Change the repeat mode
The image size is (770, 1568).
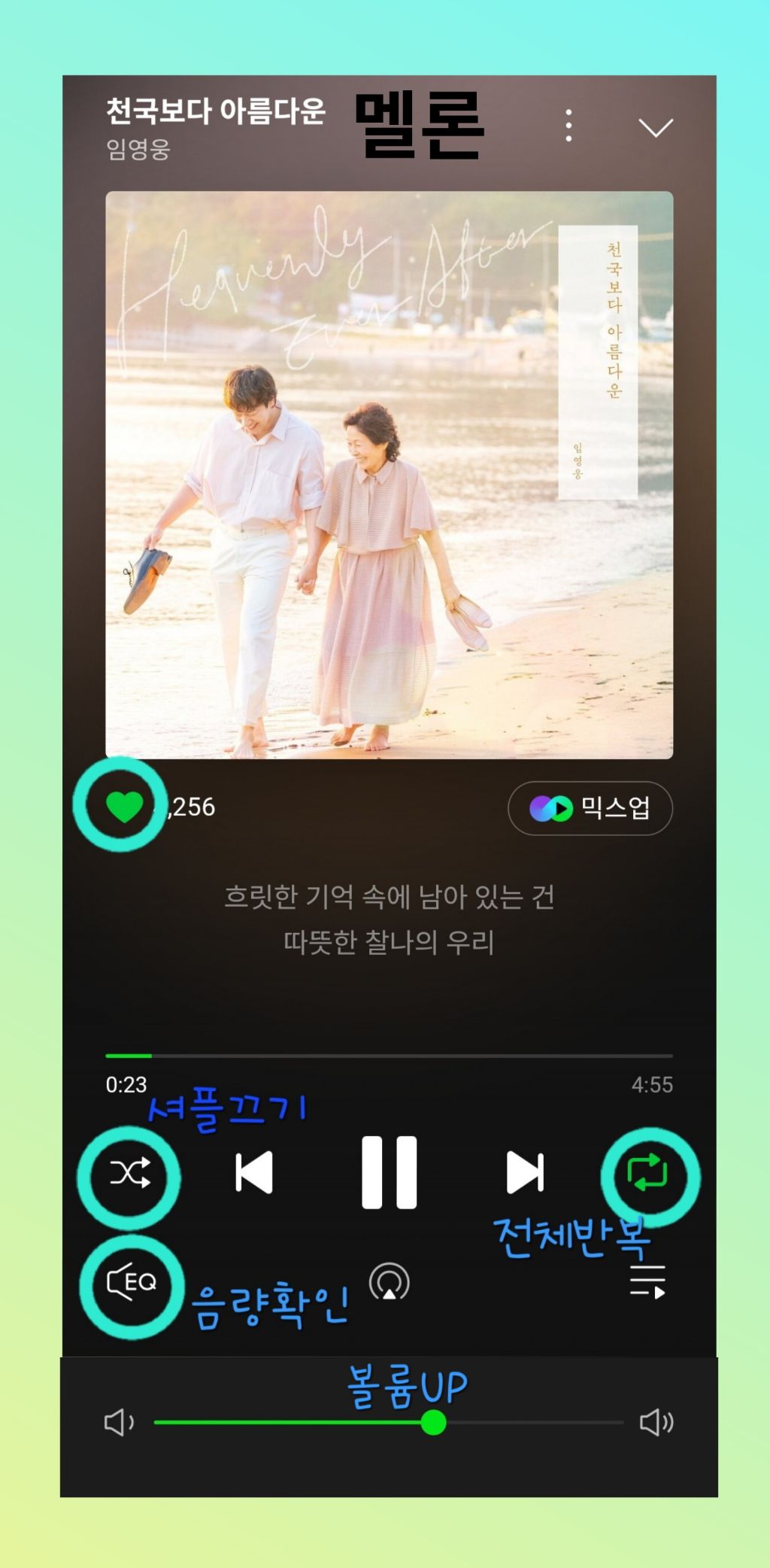click(x=647, y=1172)
